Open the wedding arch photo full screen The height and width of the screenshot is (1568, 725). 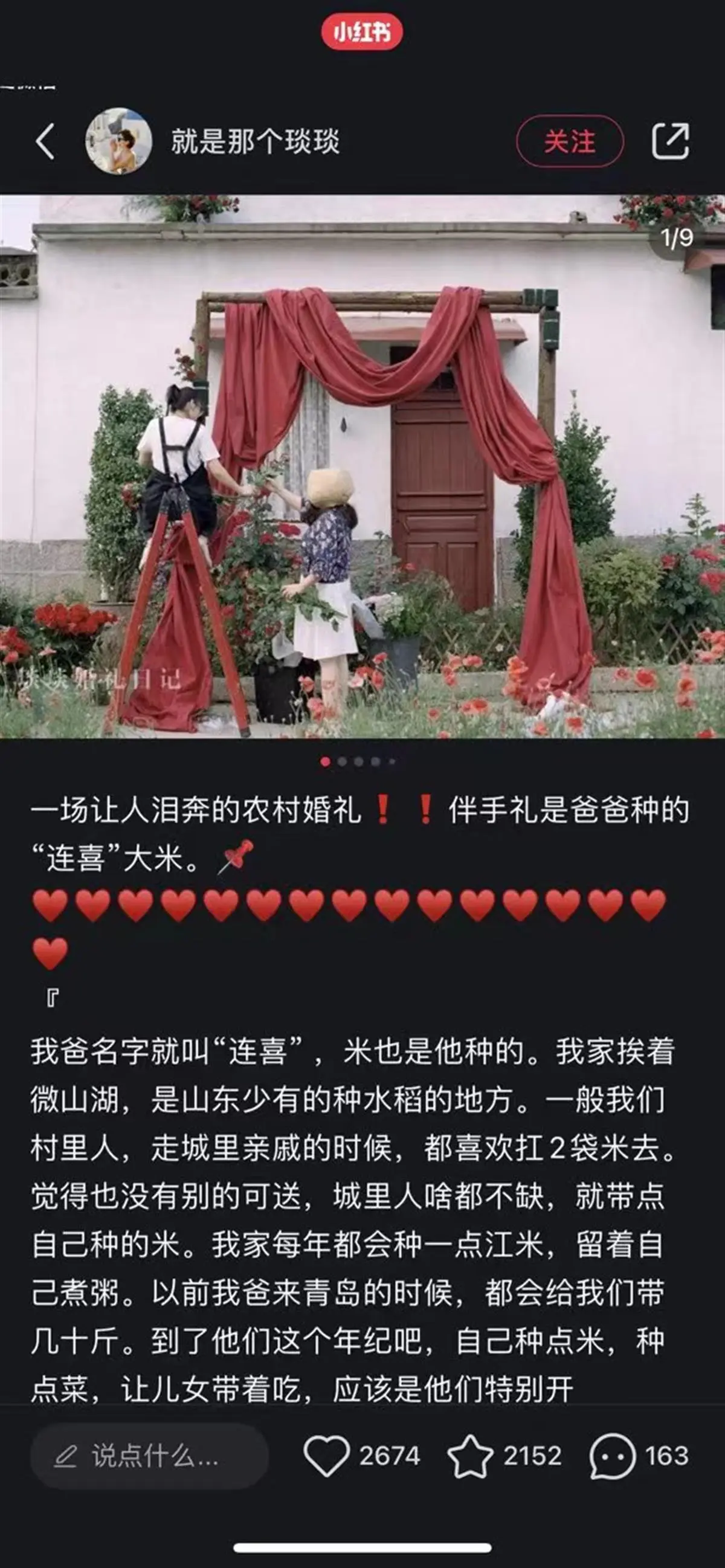pyautogui.click(x=362, y=466)
